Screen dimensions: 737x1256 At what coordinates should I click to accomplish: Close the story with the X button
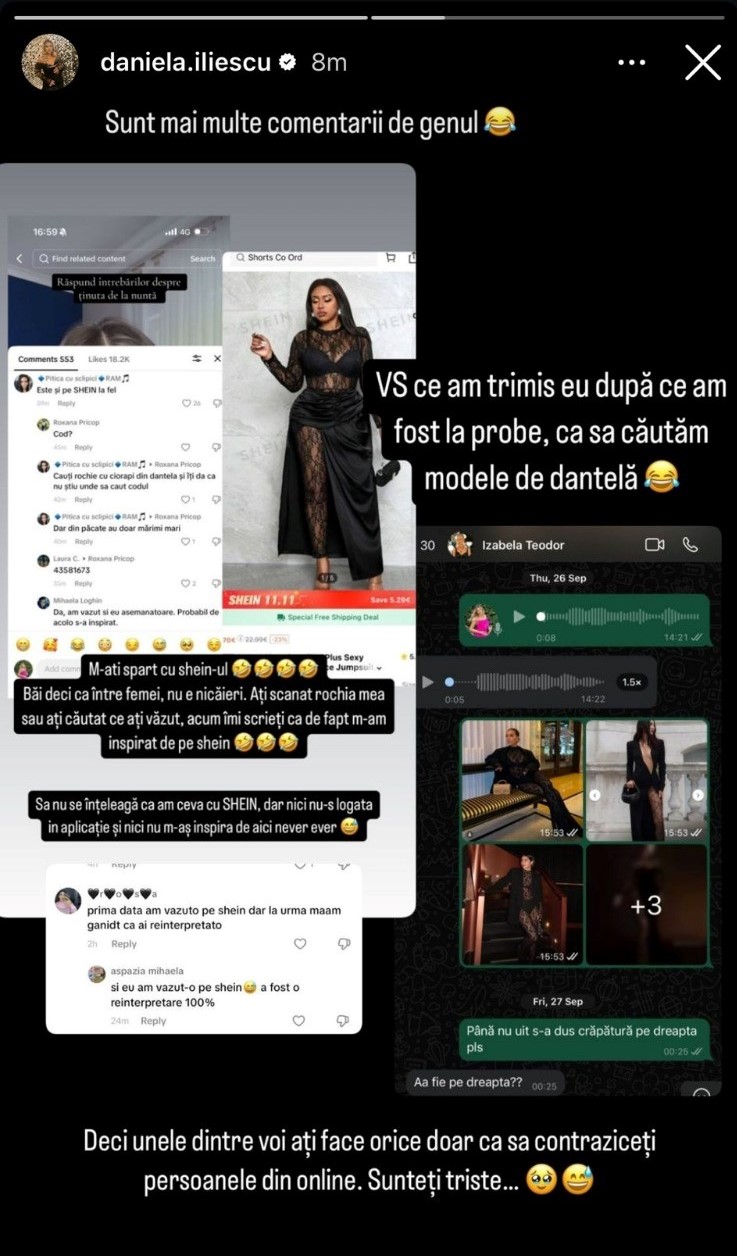pyautogui.click(x=702, y=62)
